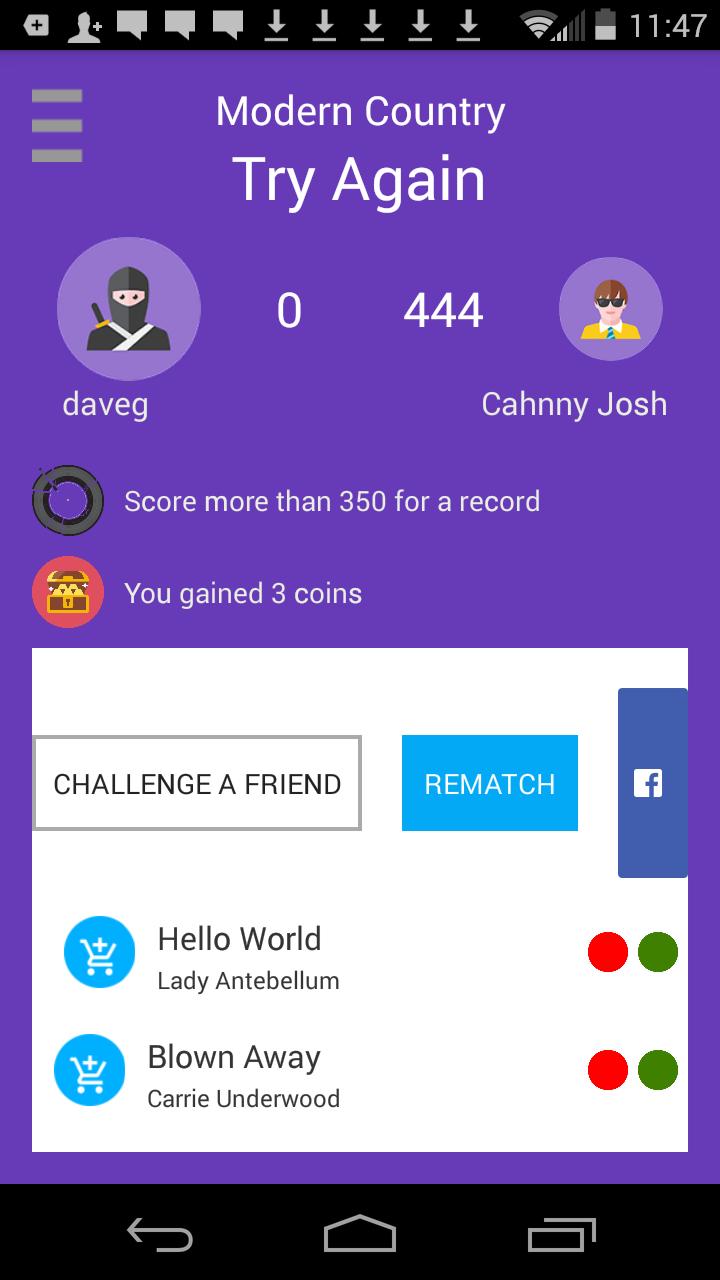Tap the Challenge a Friend button
The image size is (720, 1280).
coord(197,784)
